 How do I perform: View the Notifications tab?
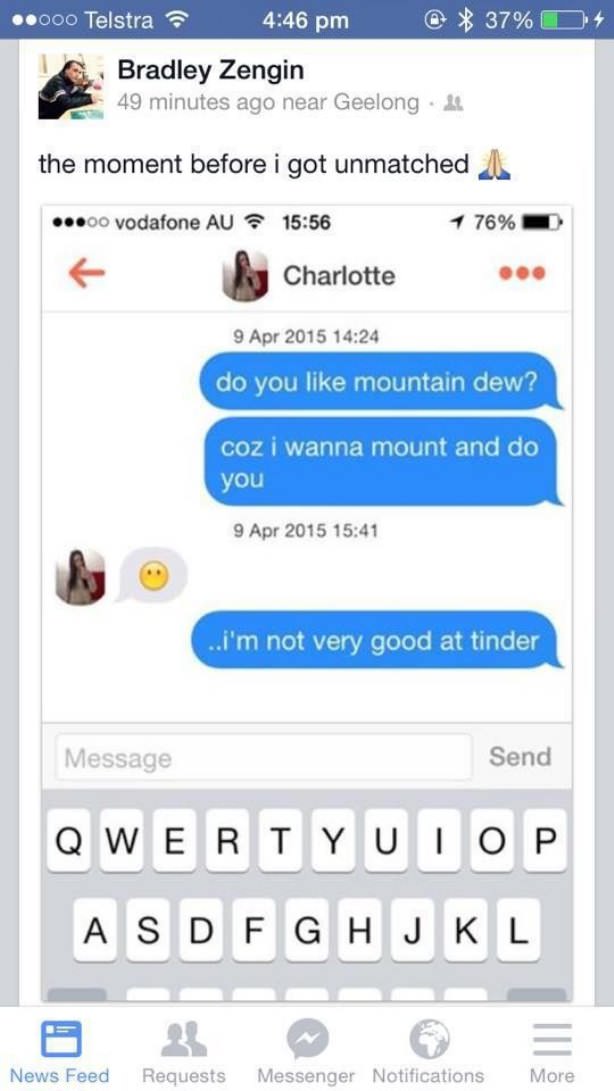tap(428, 1053)
